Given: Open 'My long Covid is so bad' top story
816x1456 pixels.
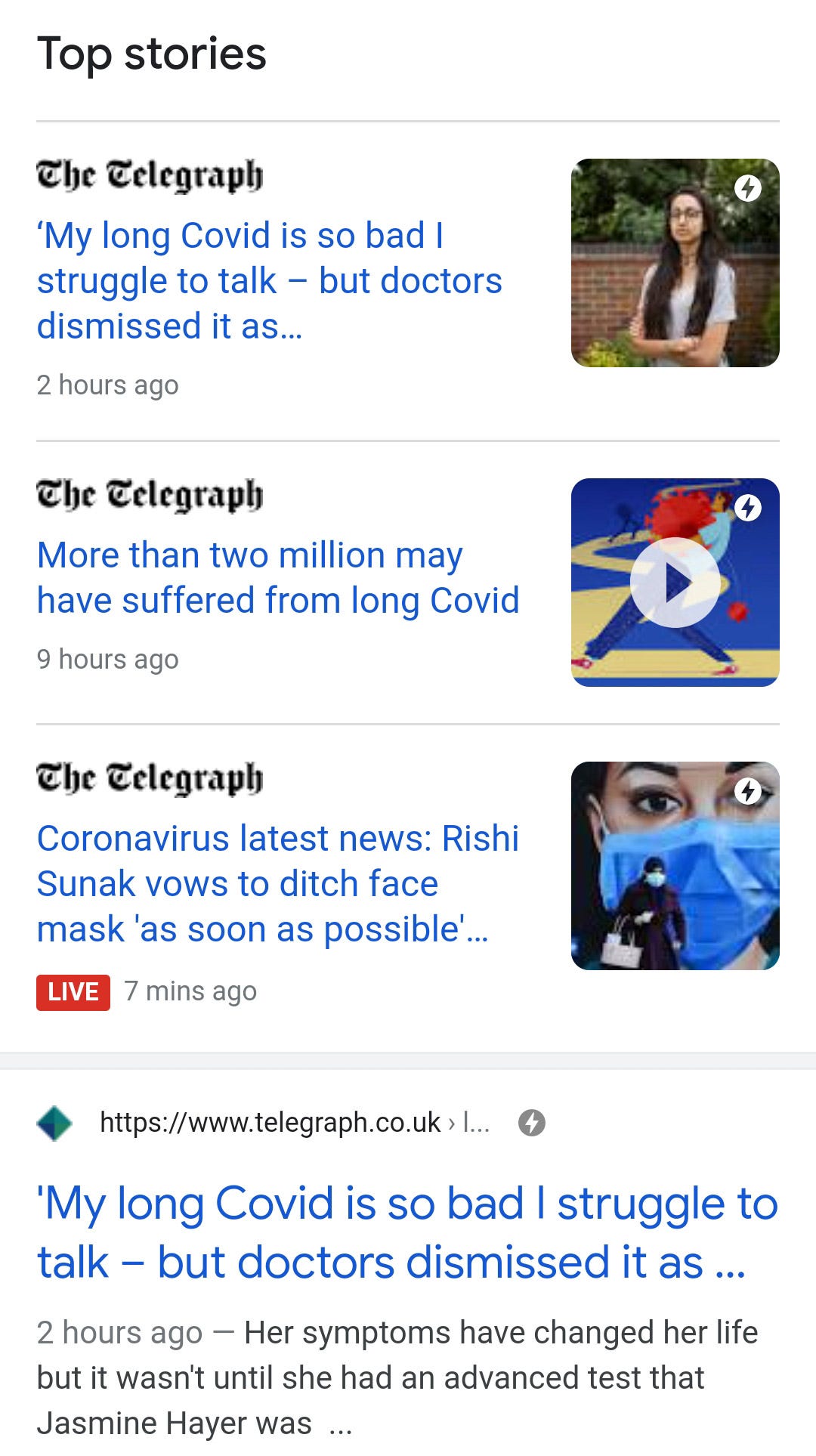Looking at the screenshot, I should tap(269, 280).
